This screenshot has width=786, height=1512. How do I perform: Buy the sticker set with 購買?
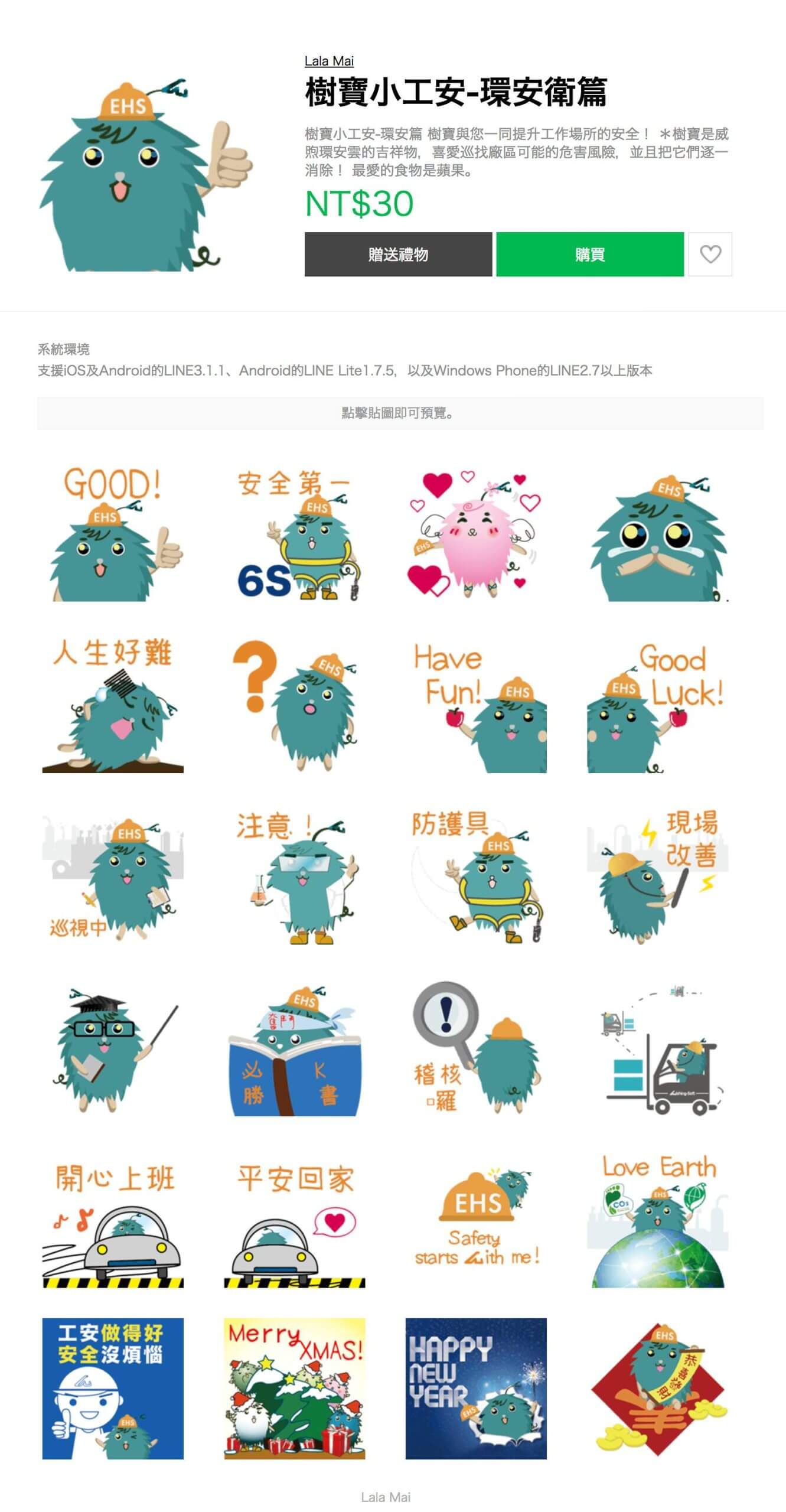589,255
